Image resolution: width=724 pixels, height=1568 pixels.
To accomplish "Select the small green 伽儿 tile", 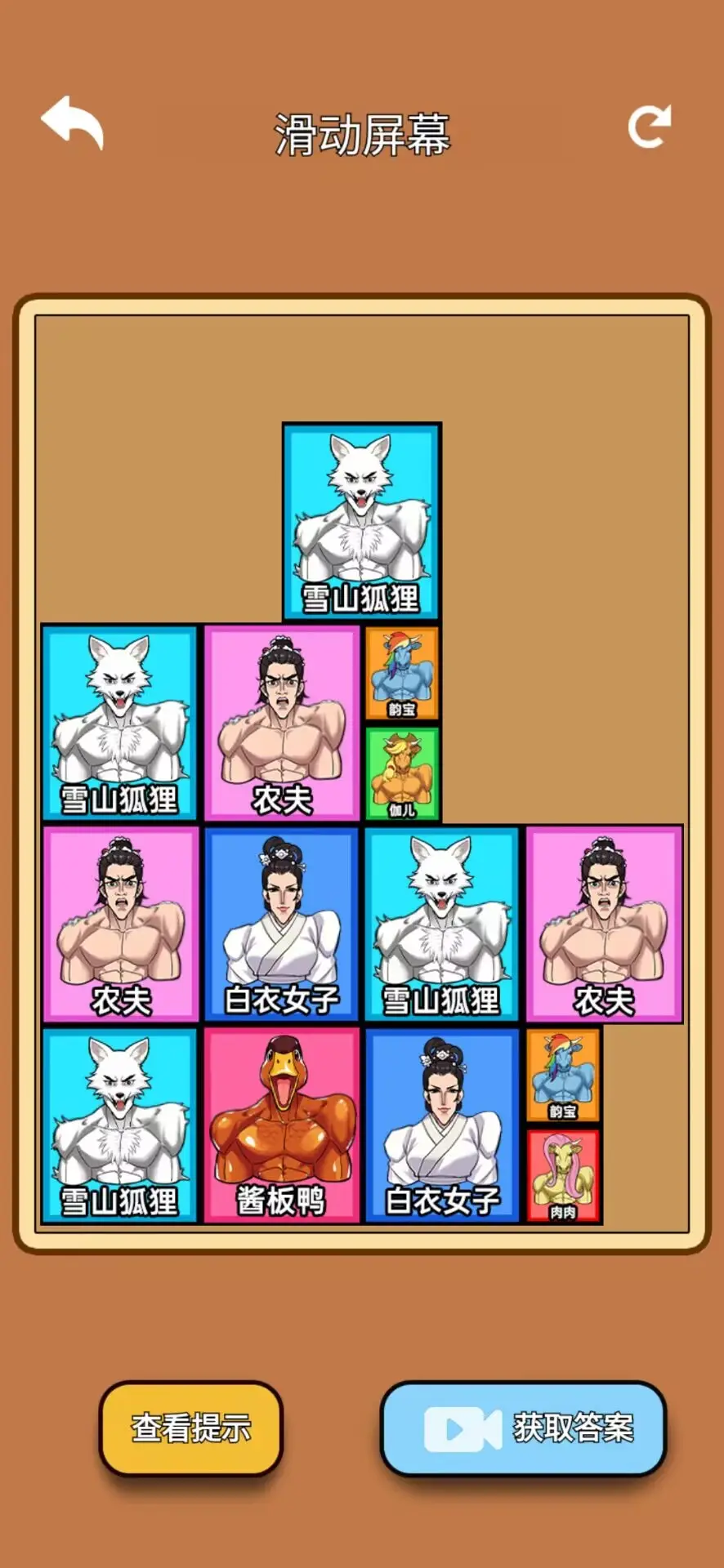I will point(402,773).
